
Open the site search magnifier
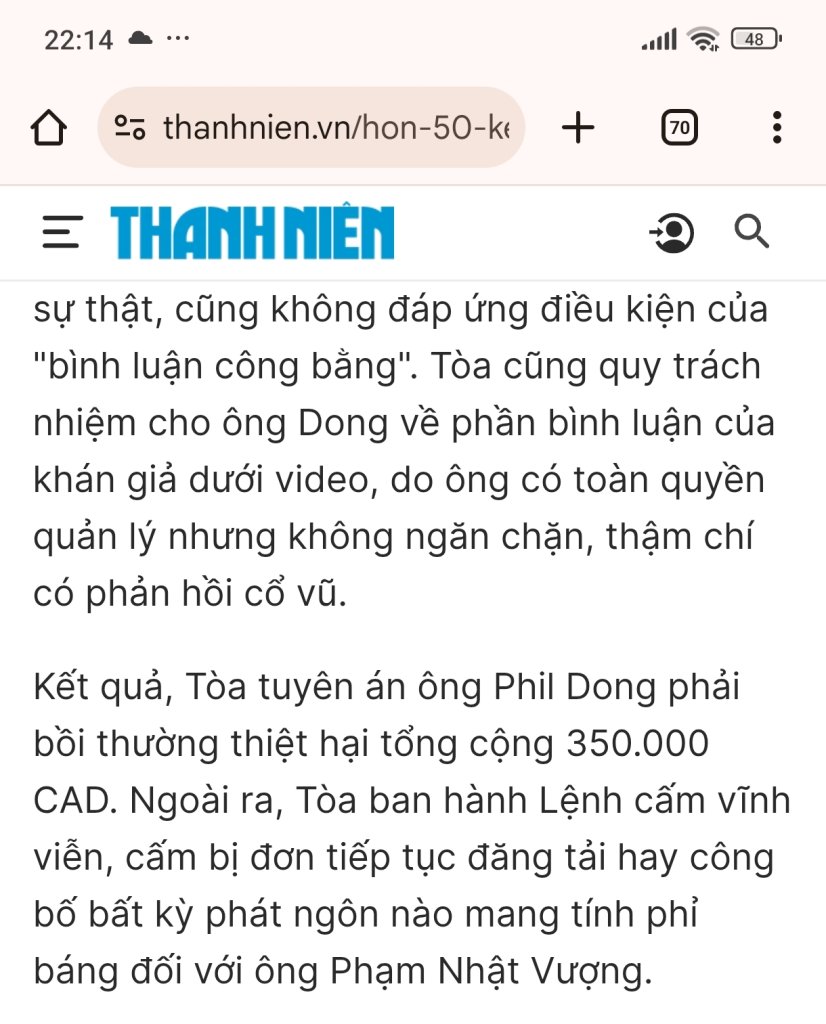(751, 232)
